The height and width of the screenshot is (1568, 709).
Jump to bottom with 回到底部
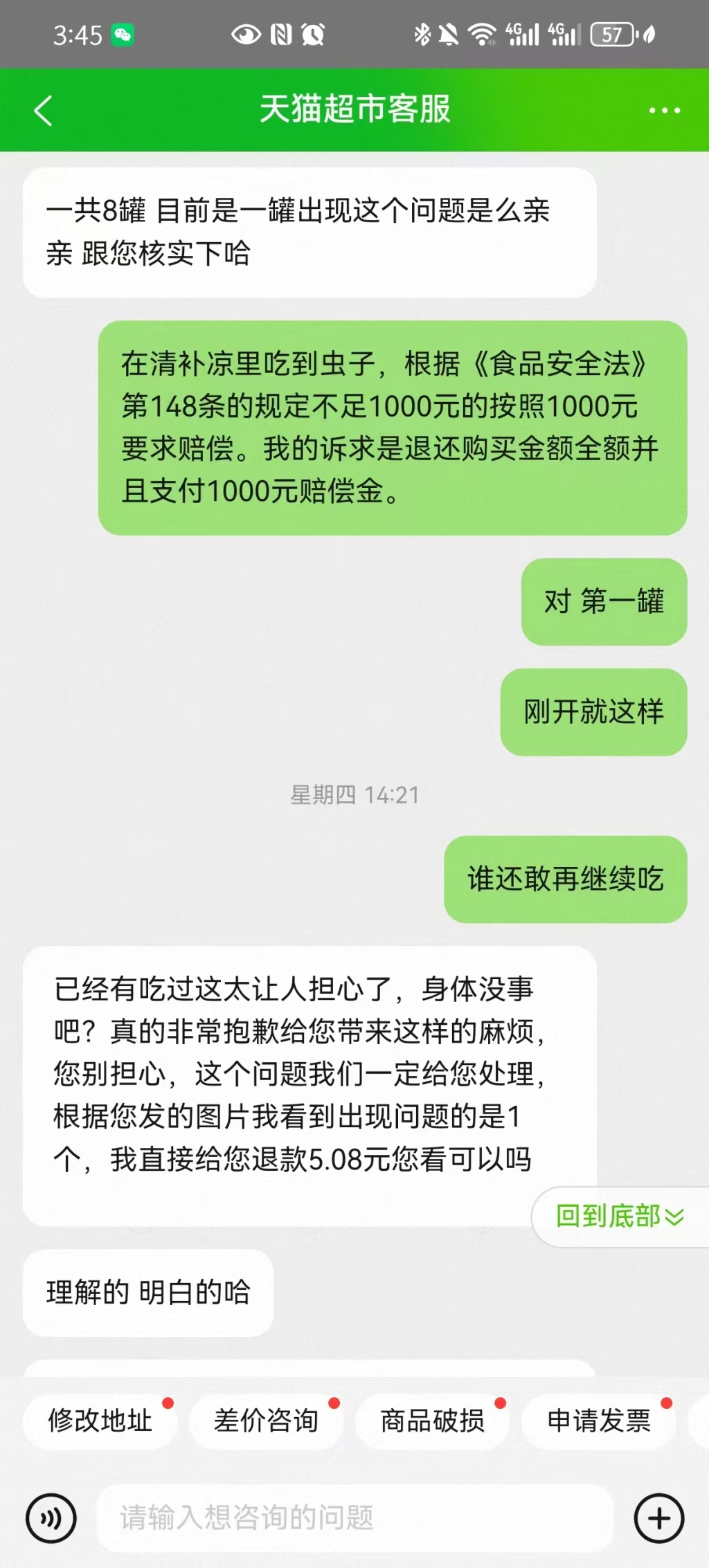click(x=620, y=1216)
